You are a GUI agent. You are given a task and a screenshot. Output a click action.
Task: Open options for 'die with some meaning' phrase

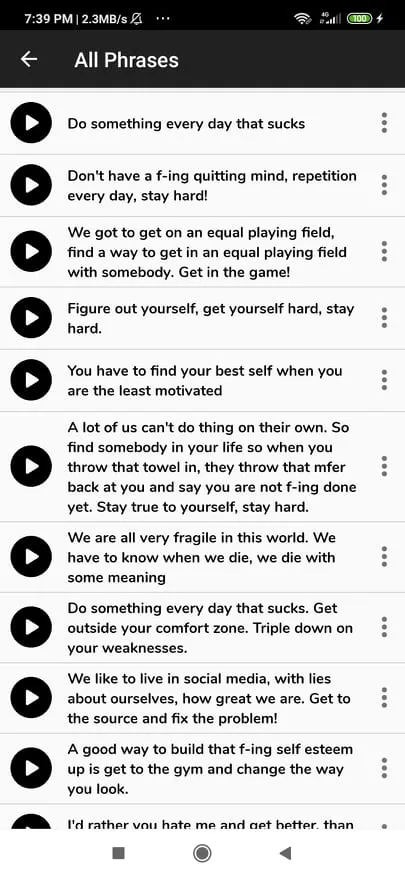pyautogui.click(x=384, y=557)
